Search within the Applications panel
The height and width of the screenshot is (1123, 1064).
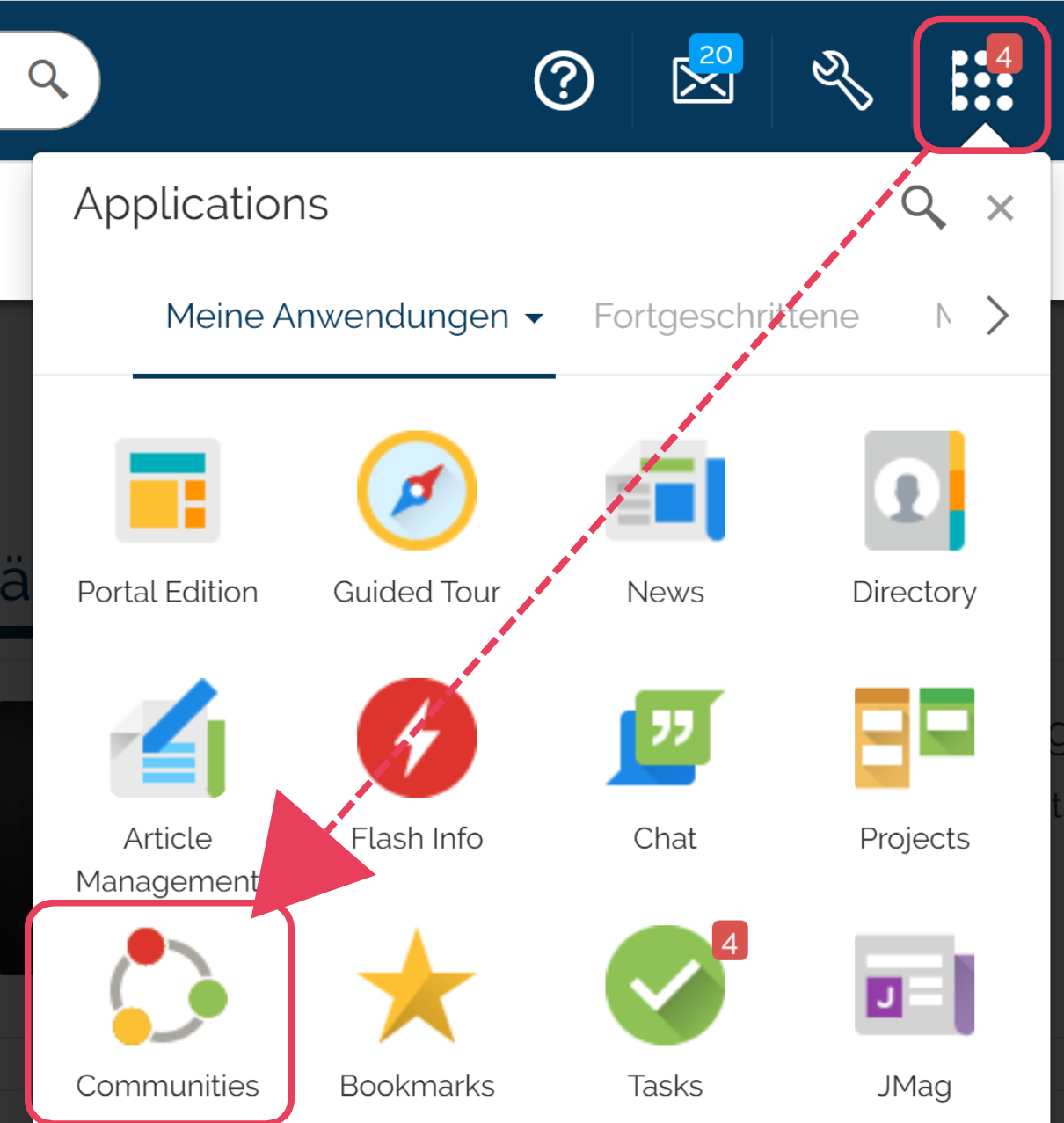coord(923,208)
